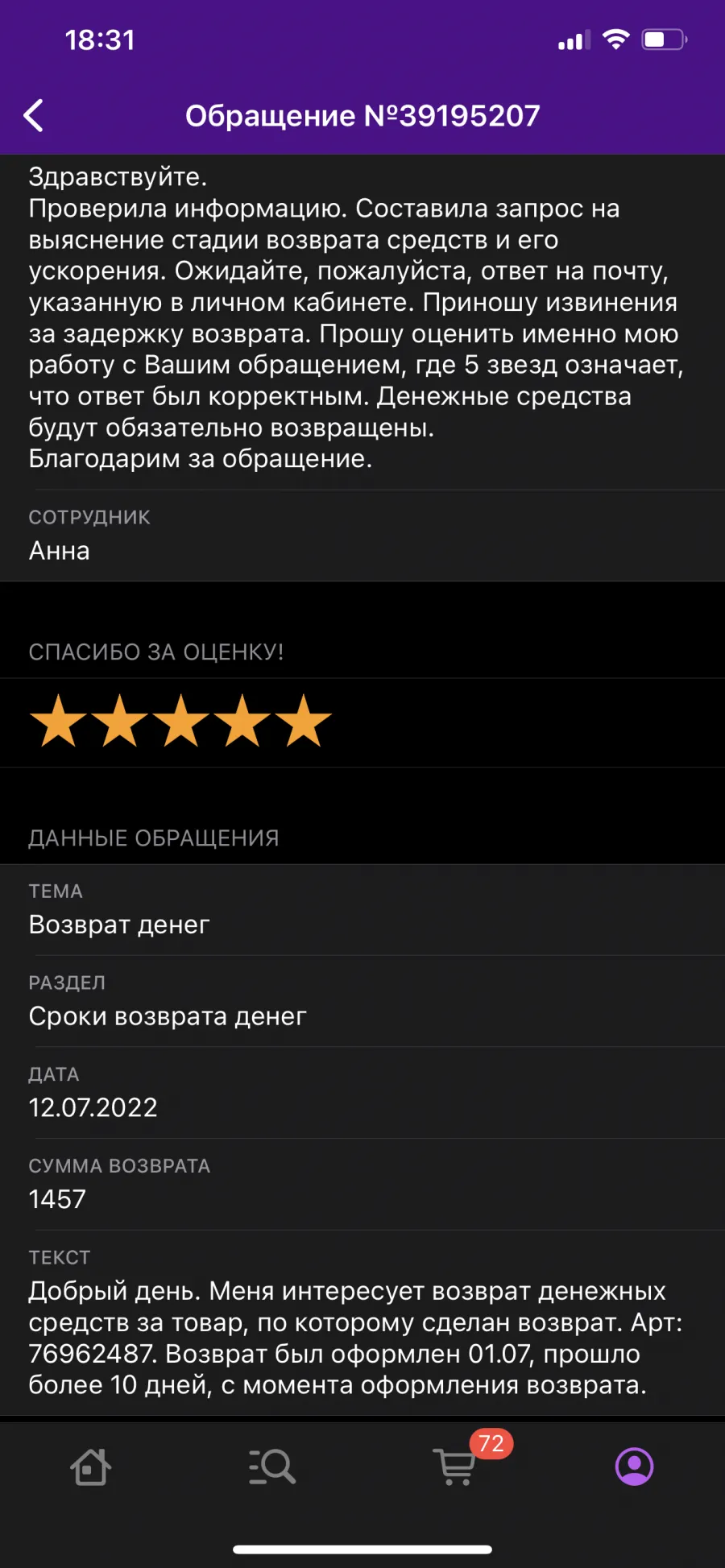Go back from appeal №39195207

(x=34, y=116)
